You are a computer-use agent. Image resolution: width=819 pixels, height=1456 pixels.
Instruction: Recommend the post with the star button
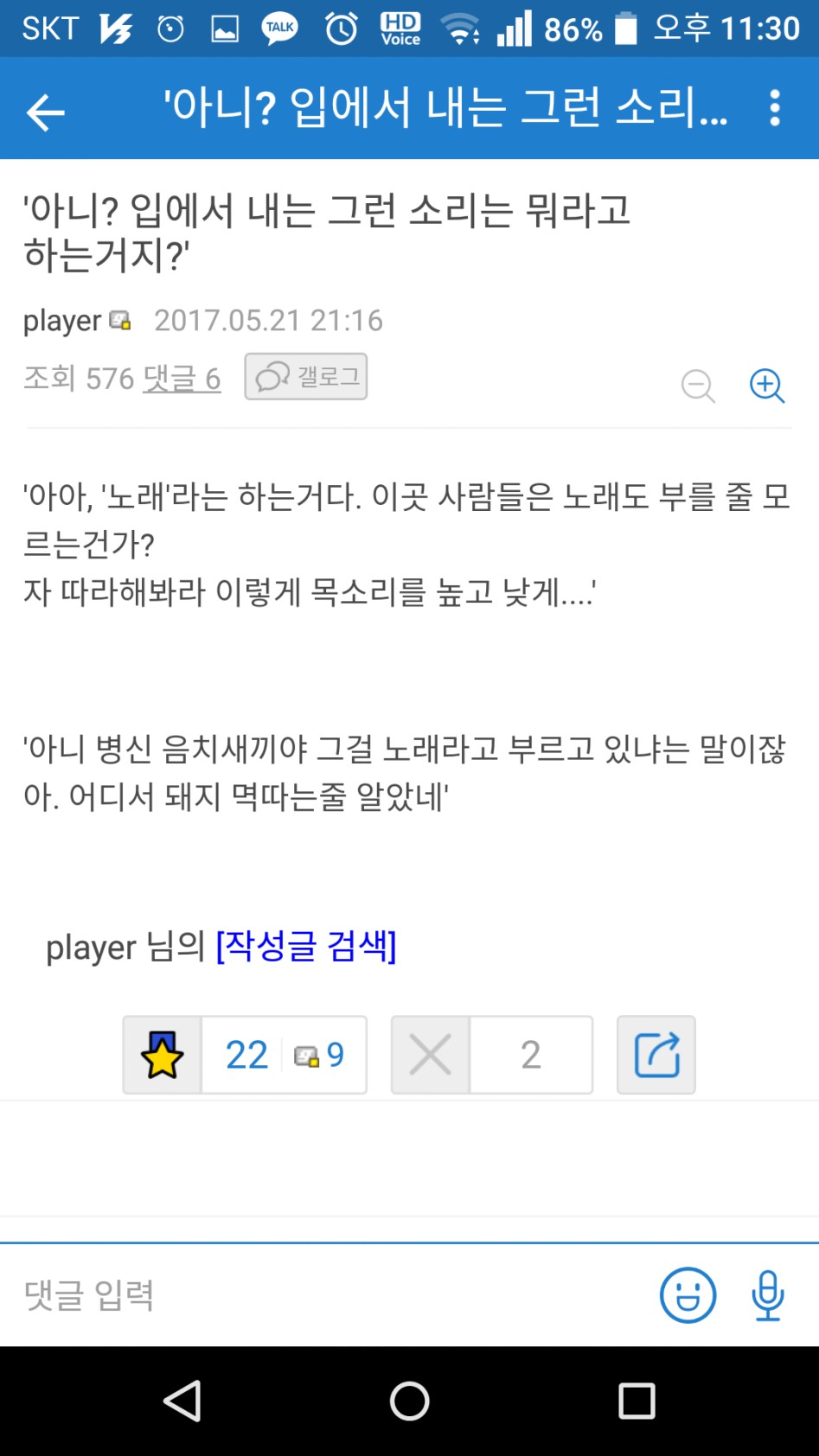point(162,1055)
